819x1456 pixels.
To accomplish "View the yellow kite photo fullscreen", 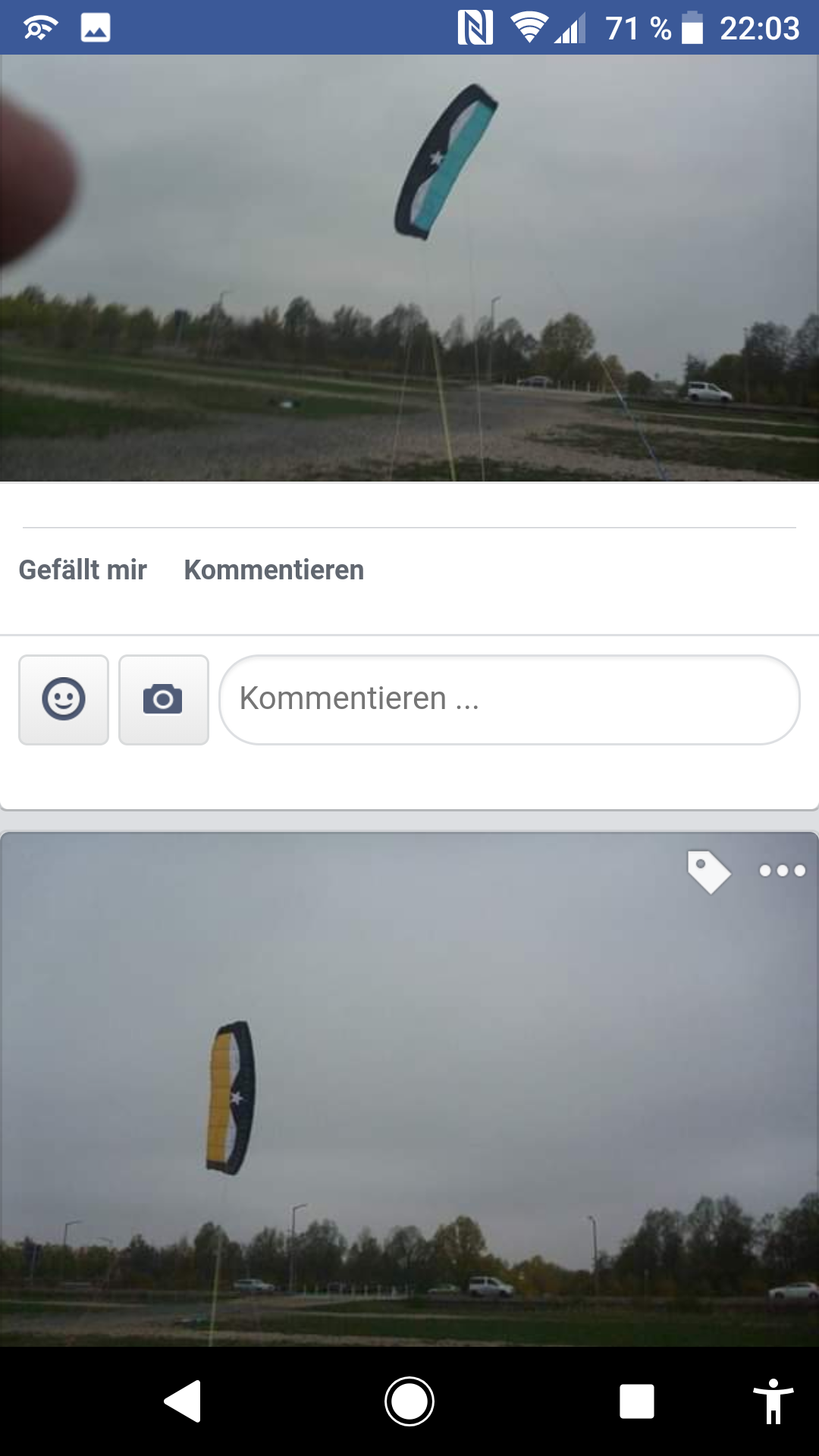I will coord(409,1100).
